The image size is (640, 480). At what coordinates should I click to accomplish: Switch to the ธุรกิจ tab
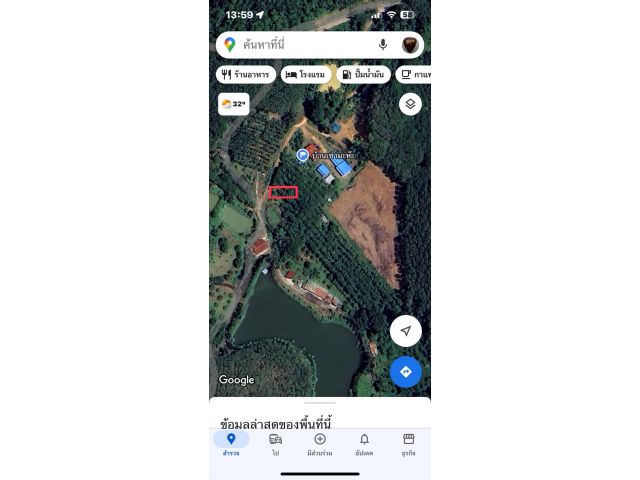tap(408, 443)
